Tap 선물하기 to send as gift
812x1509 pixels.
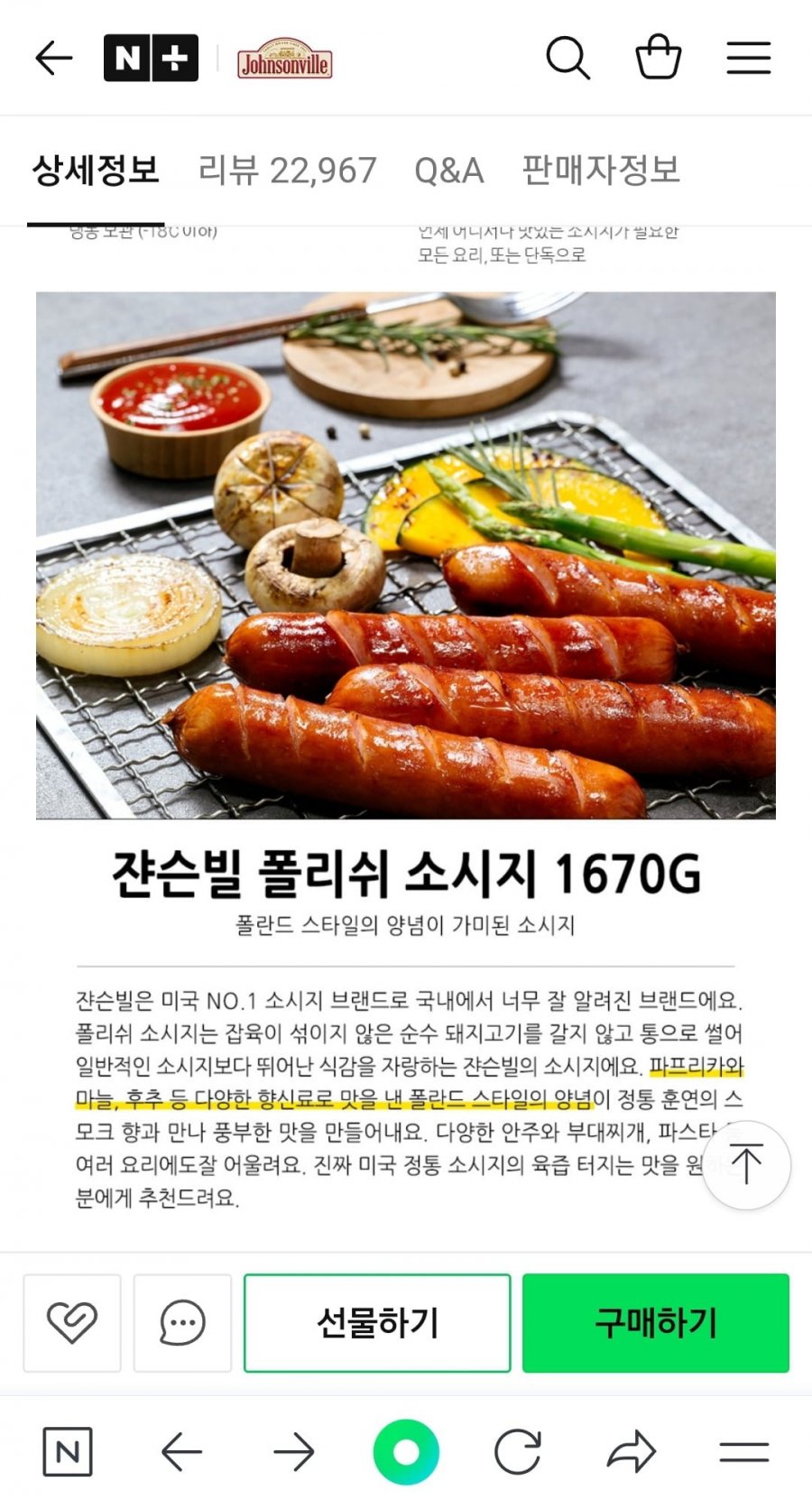click(x=377, y=1323)
